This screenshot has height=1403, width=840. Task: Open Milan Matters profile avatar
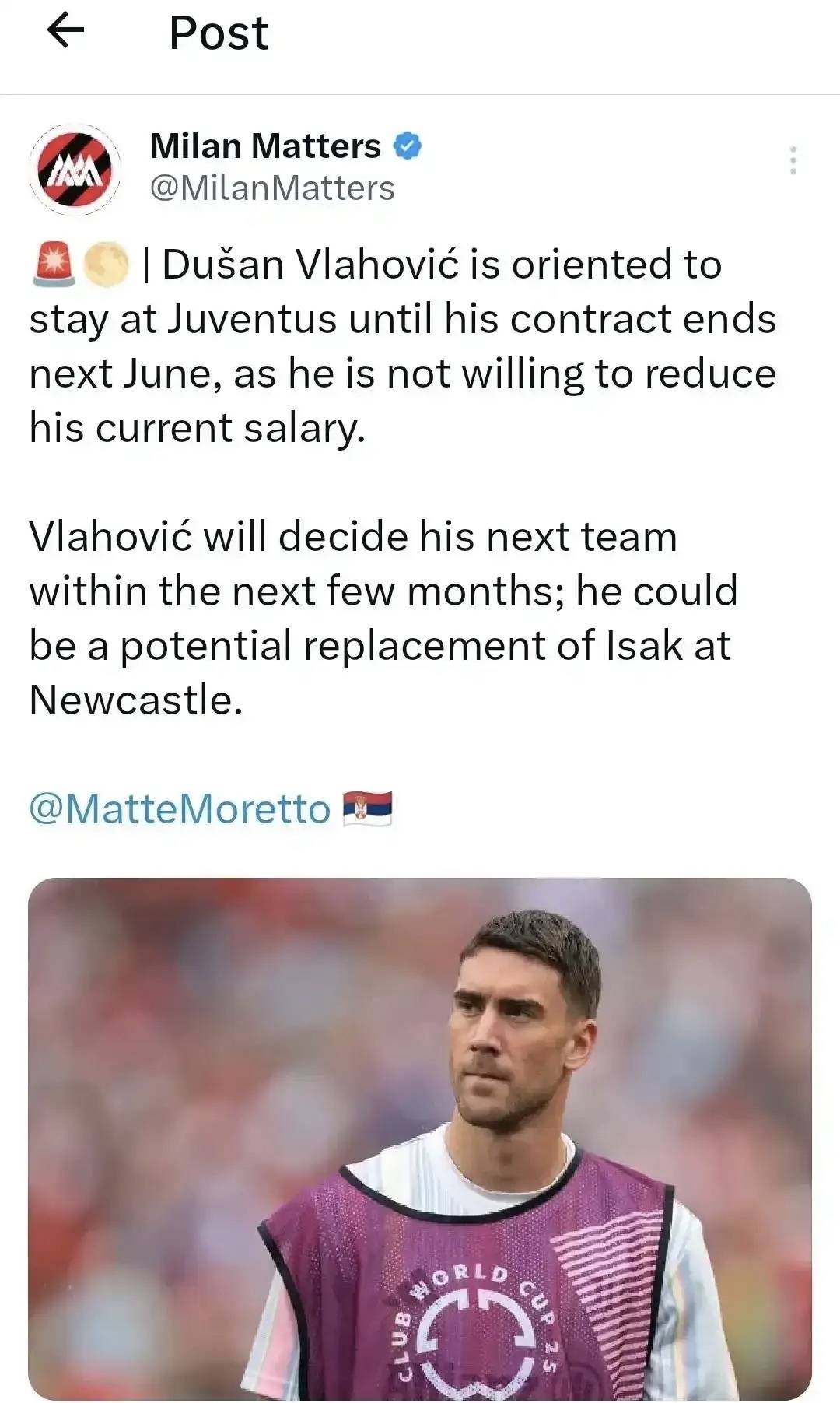(75, 168)
